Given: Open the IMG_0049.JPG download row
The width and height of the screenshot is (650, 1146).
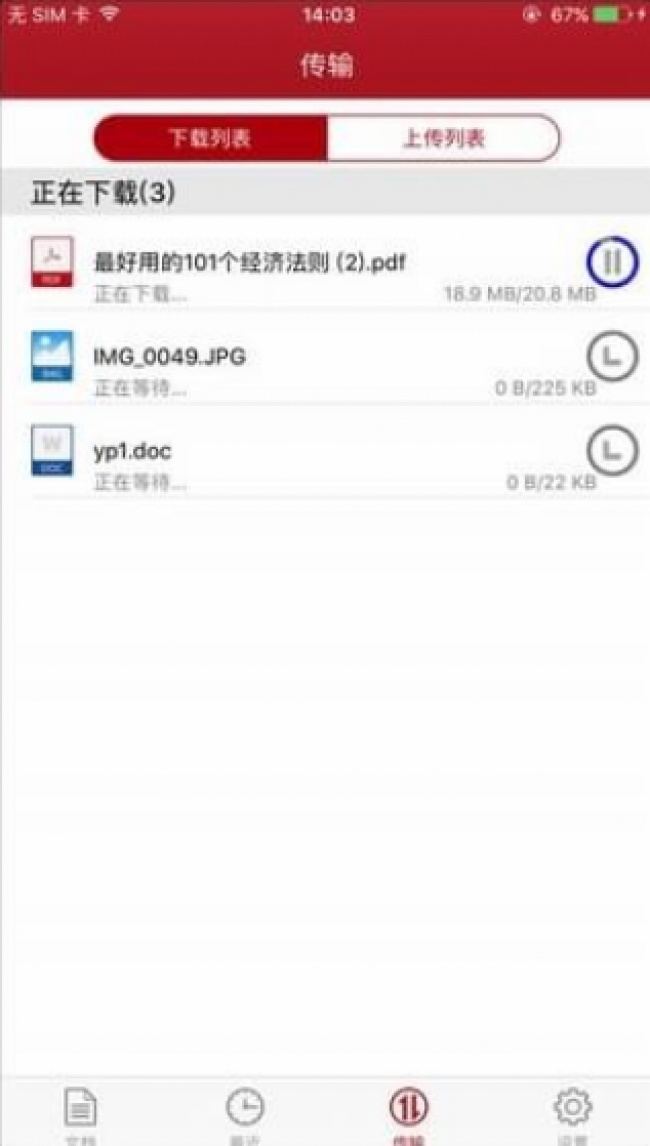Looking at the screenshot, I should 325,357.
